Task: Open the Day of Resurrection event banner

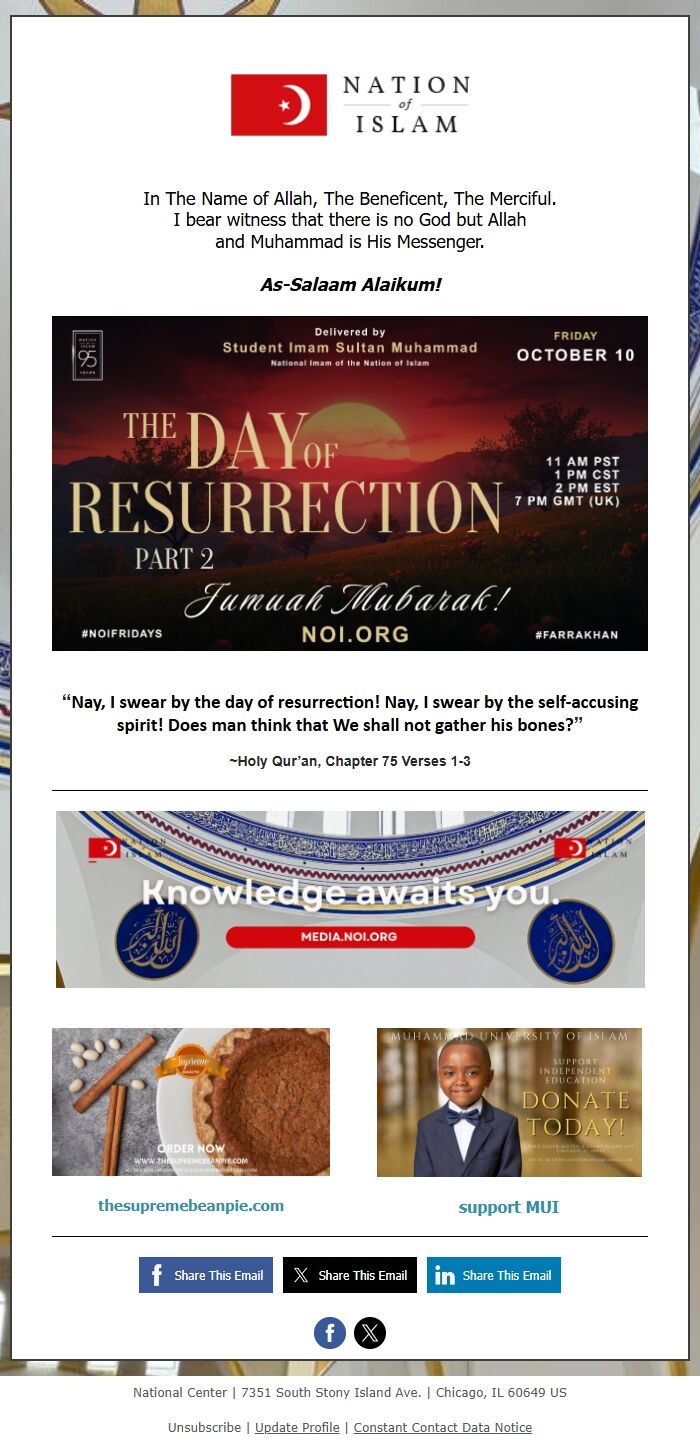Action: click(350, 483)
